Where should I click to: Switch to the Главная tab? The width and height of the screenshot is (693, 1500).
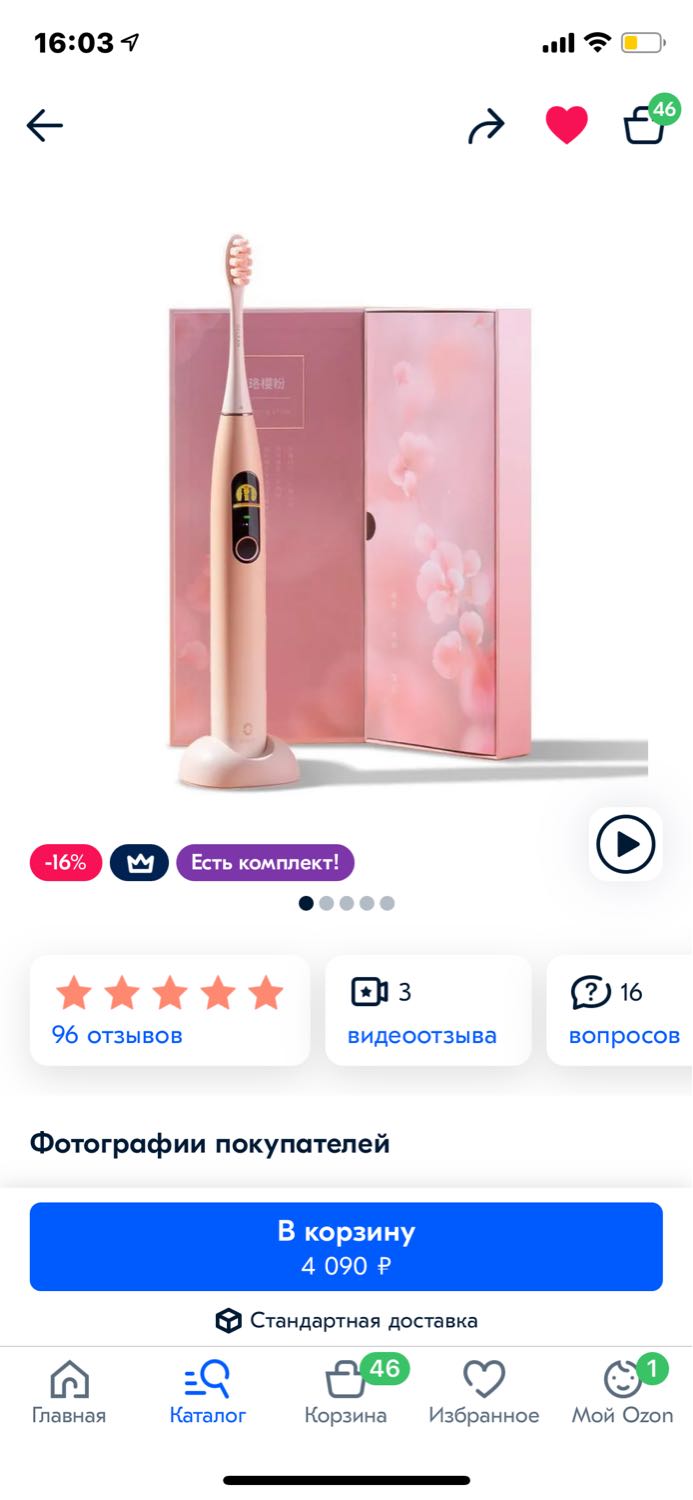tap(69, 1393)
